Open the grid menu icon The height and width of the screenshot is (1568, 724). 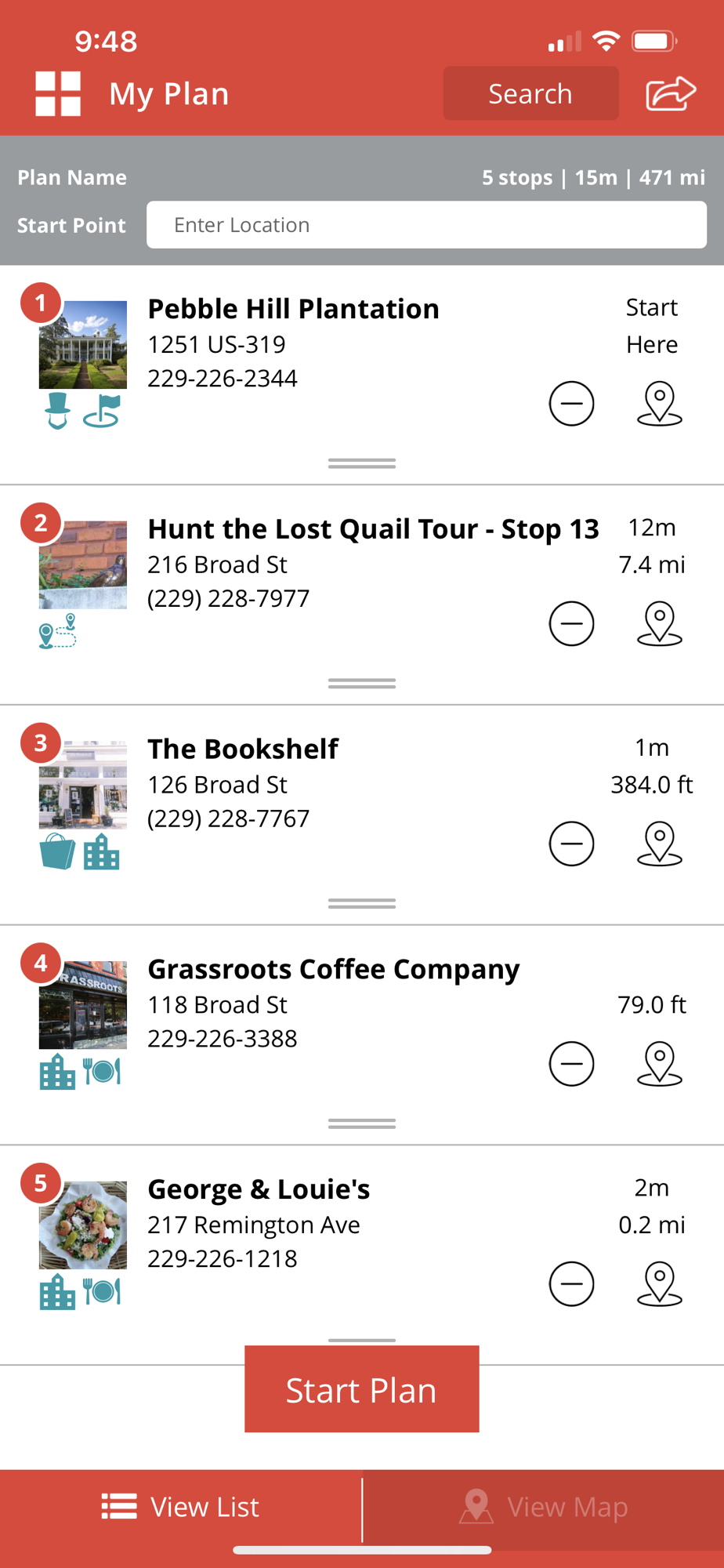[58, 94]
